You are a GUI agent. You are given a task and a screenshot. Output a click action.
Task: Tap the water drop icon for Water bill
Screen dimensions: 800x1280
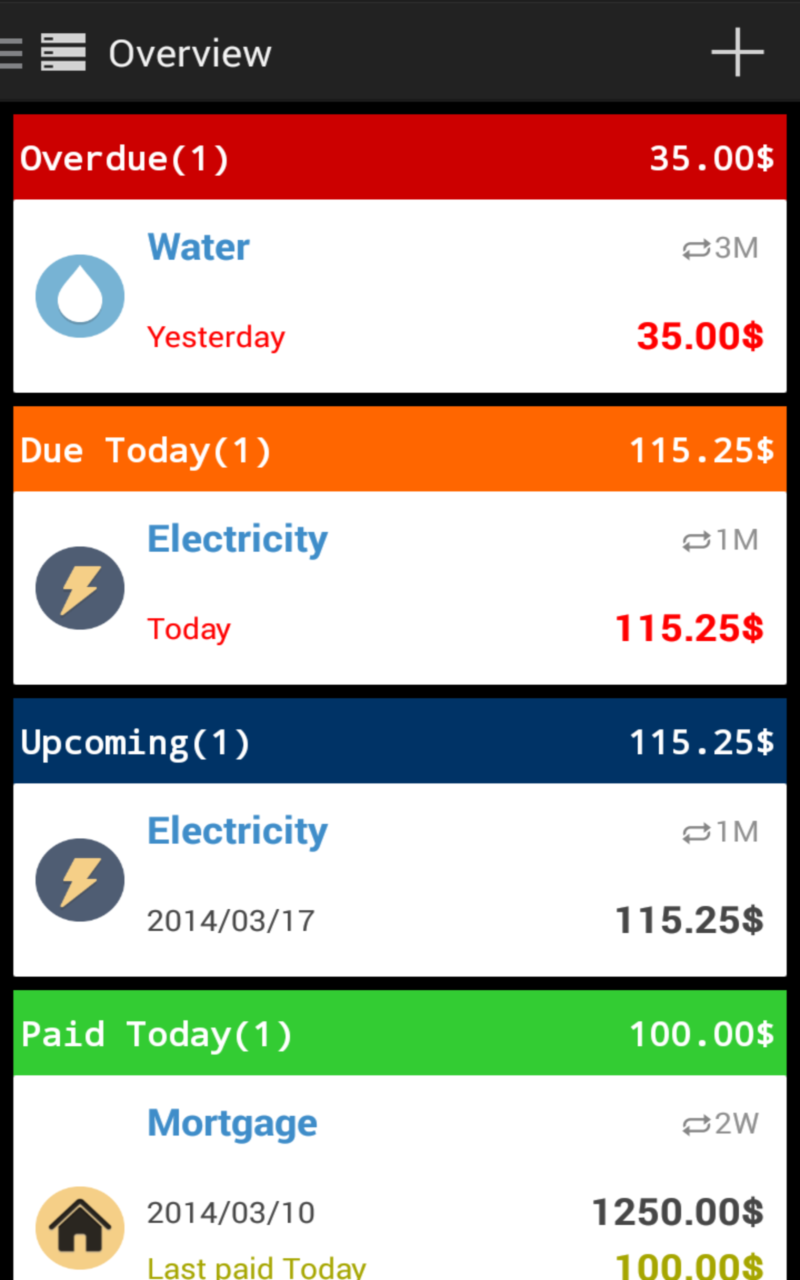(x=80, y=295)
